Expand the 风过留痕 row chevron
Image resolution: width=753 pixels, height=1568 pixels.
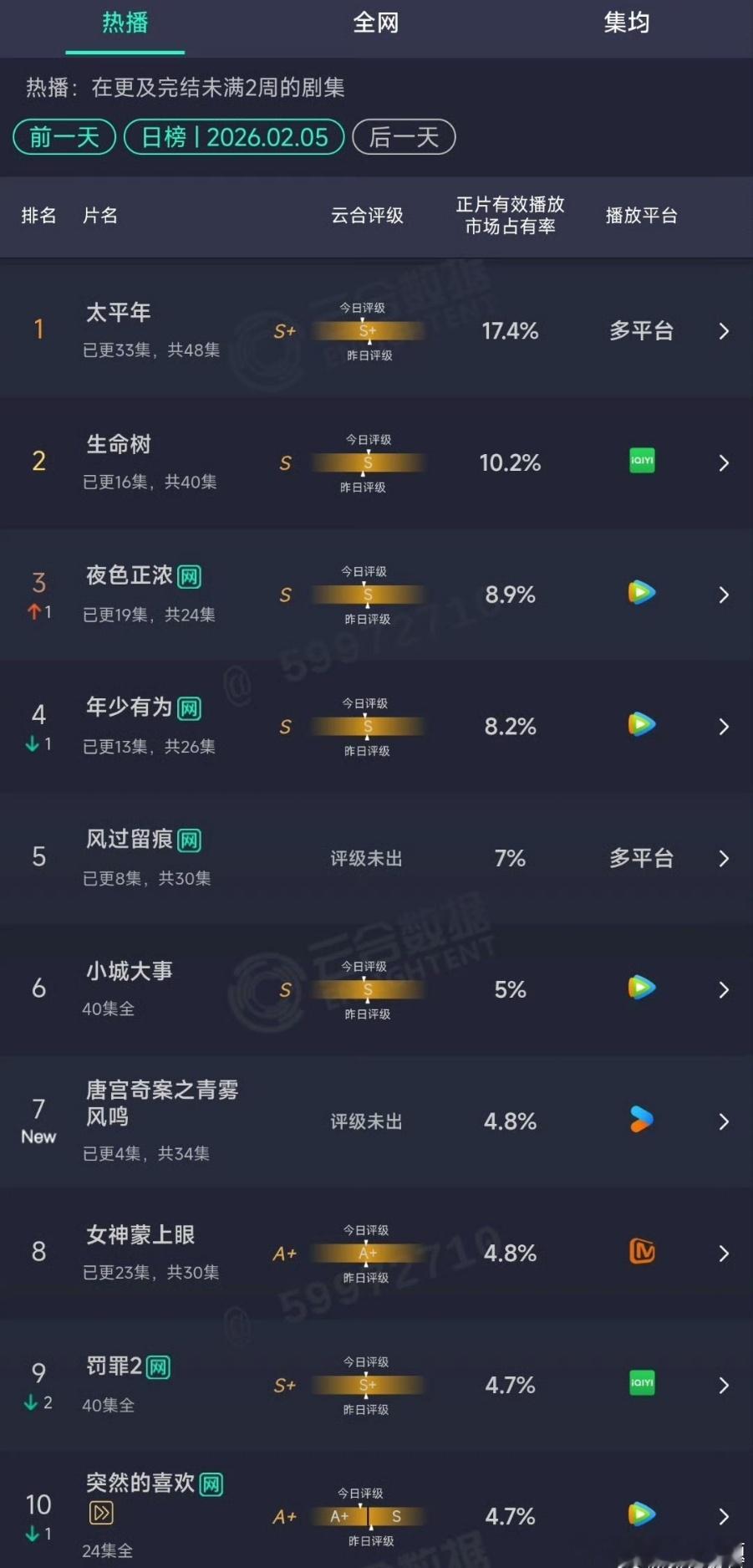tap(723, 858)
